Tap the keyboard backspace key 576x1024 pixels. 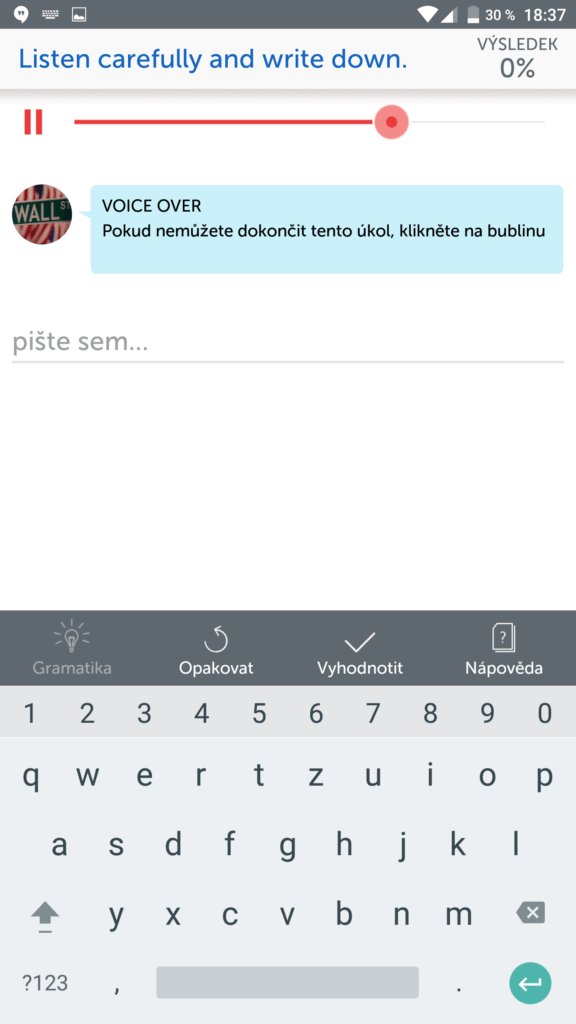[530, 912]
